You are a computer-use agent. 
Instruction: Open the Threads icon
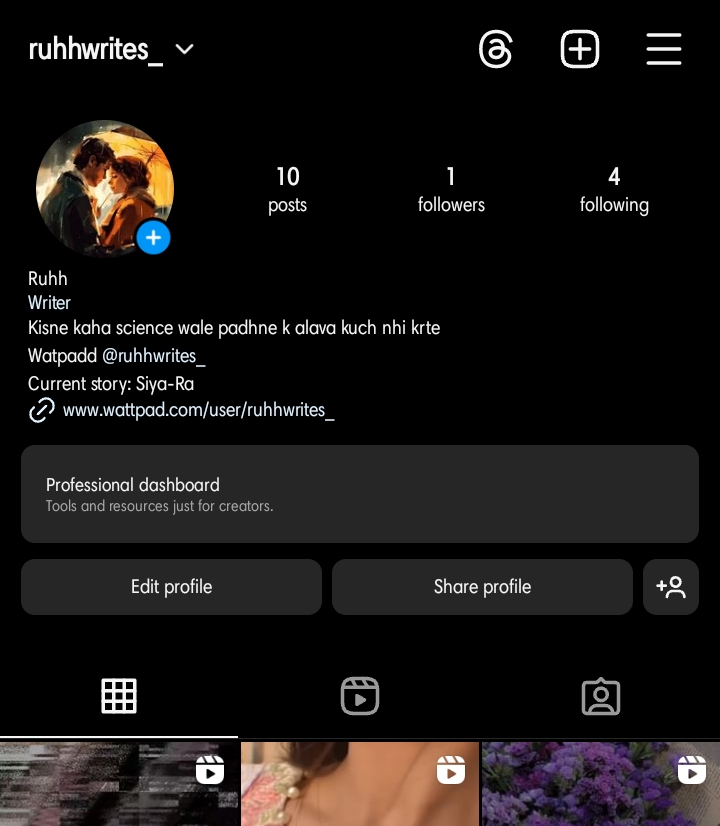click(496, 49)
